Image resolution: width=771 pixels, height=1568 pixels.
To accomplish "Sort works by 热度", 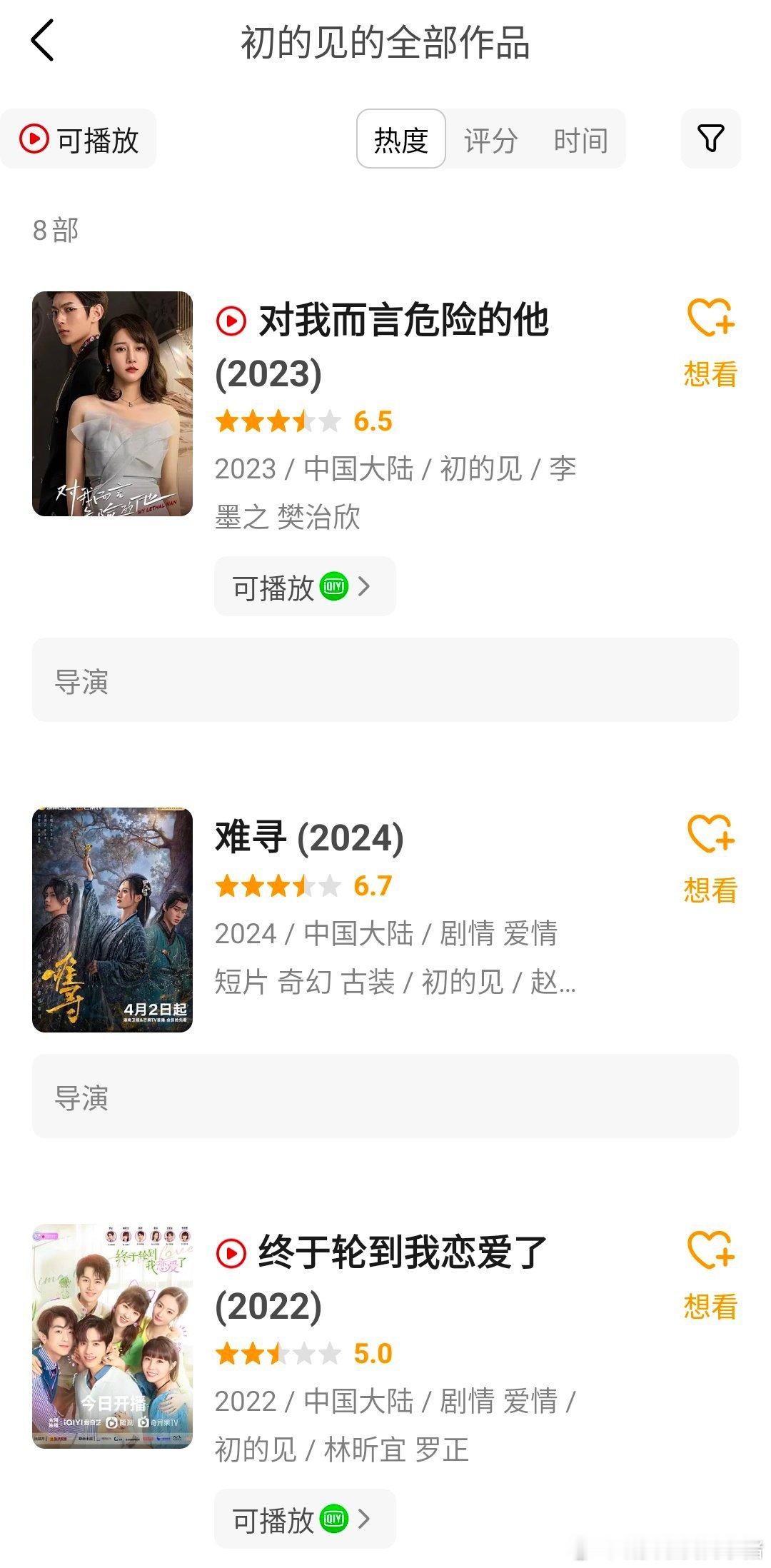I will 401,139.
